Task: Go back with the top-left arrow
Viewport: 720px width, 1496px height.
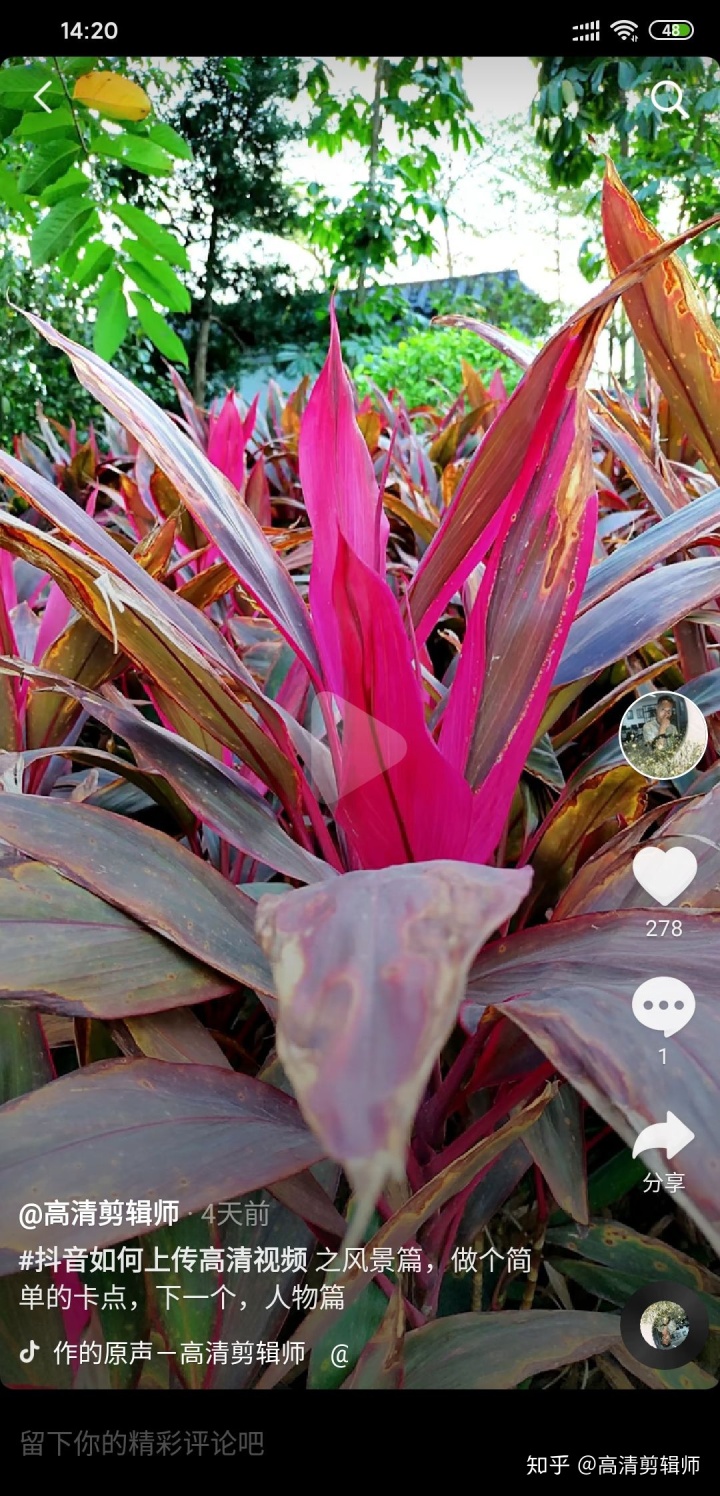Action: (x=42, y=97)
